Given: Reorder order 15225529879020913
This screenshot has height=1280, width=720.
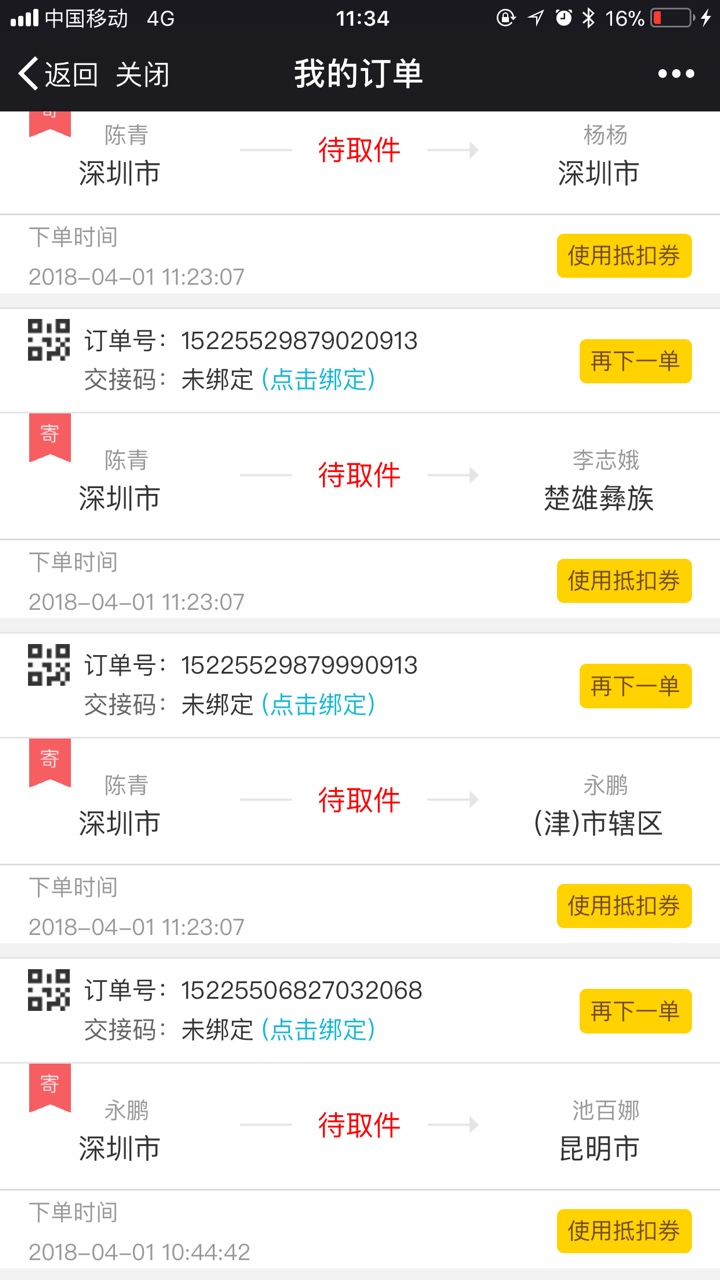Looking at the screenshot, I should (x=635, y=361).
